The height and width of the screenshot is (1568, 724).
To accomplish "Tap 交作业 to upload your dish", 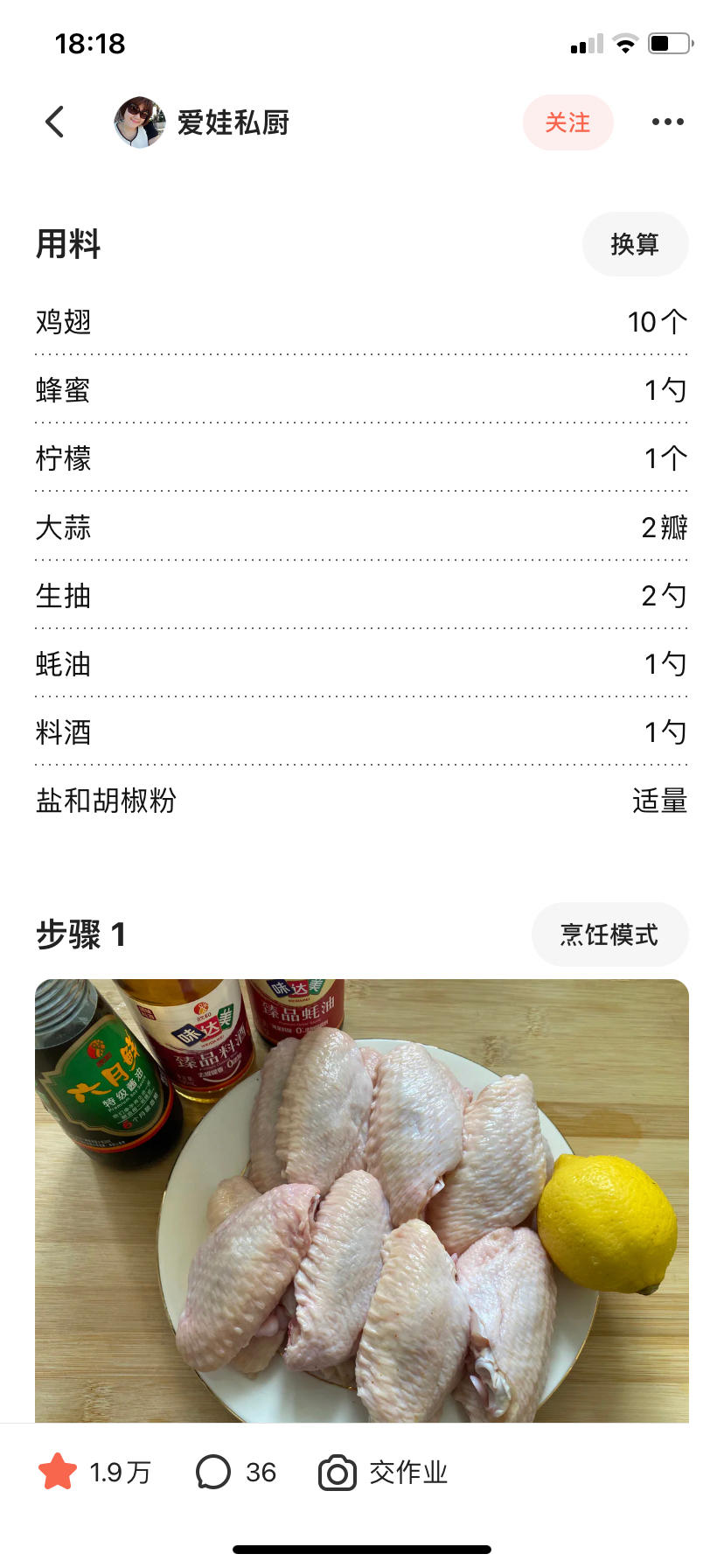I will tap(383, 1472).
